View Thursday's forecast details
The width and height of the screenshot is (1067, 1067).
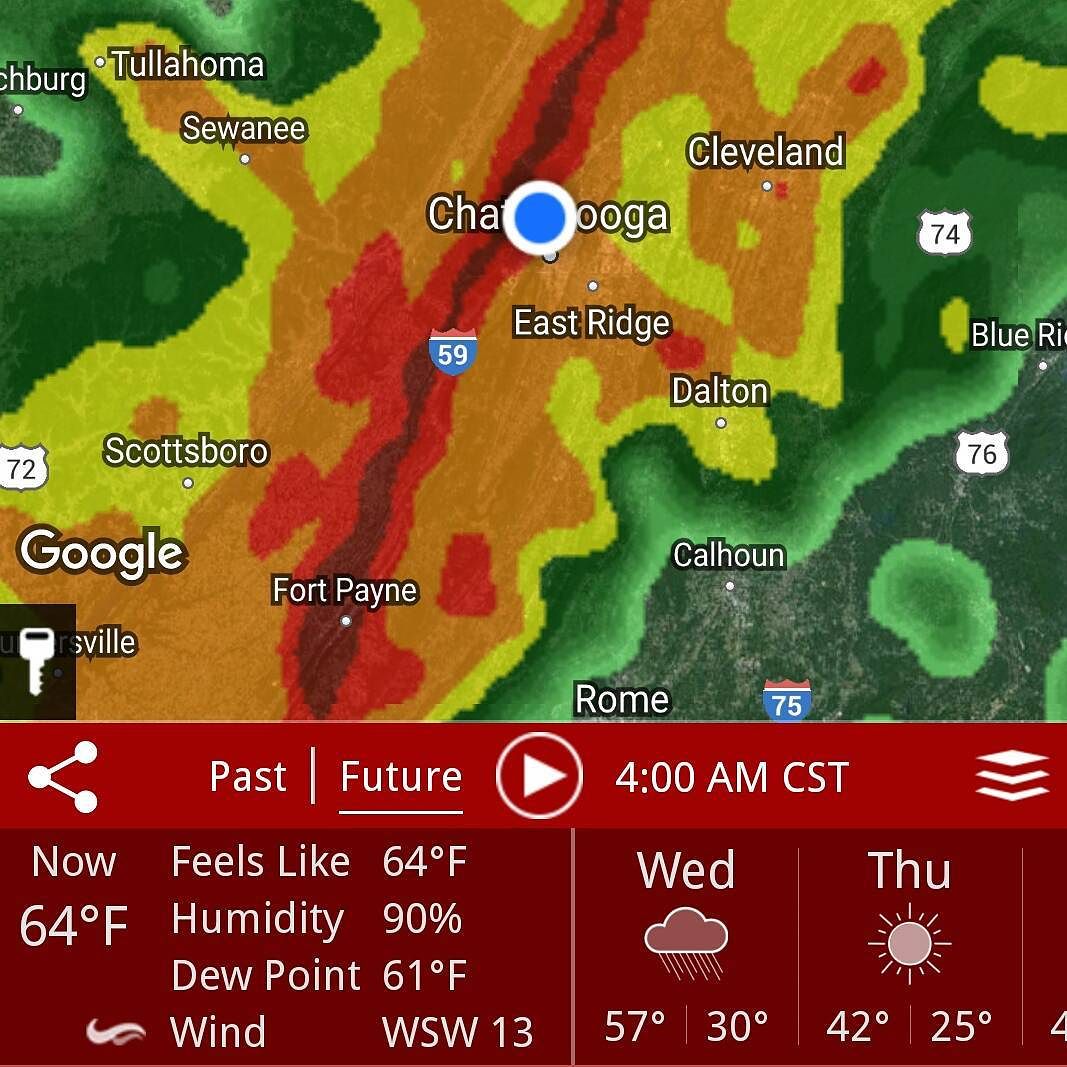(909, 945)
